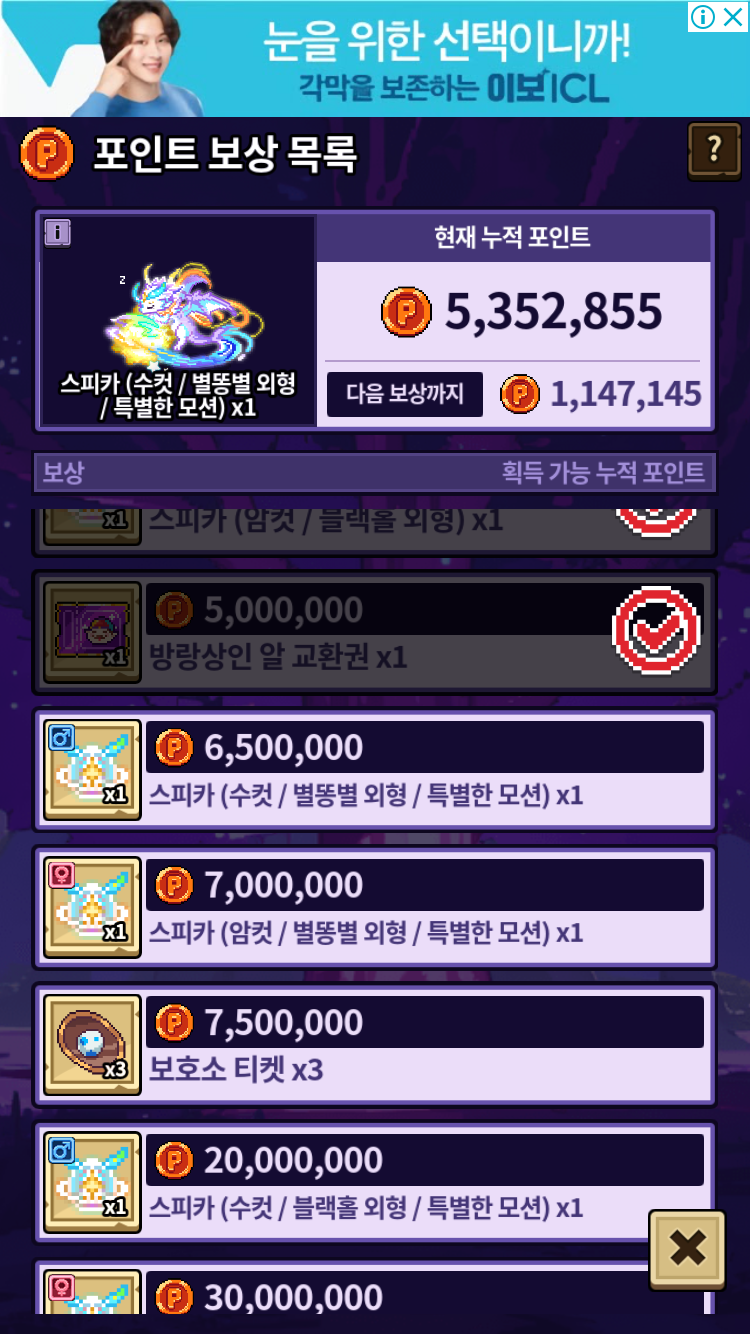Select the 20,000,000 블랙홀 Spika reward
Image resolution: width=750 pixels, height=1334 pixels.
pos(375,1182)
